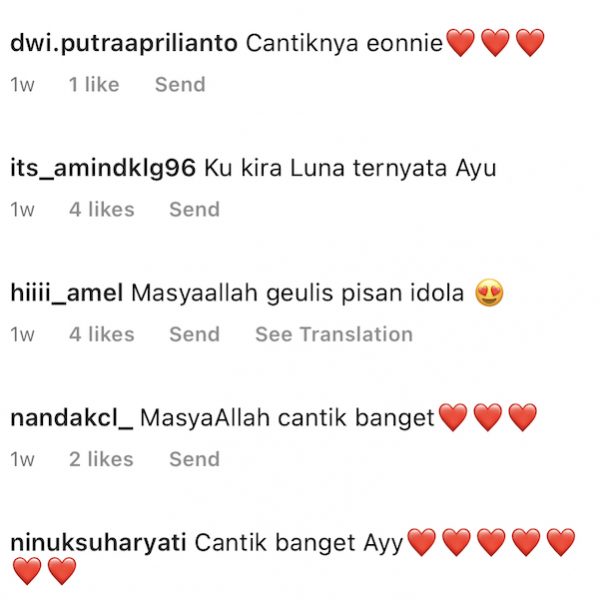Viewport: 600px width, 600px height.
Task: Tap Send under its_amindklg96's comment
Action: coord(195,210)
